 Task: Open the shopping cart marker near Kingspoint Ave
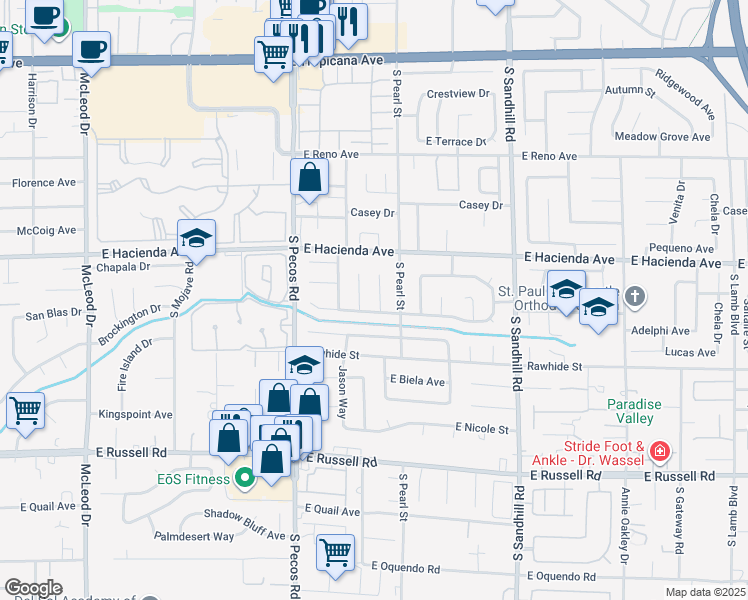click(25, 410)
